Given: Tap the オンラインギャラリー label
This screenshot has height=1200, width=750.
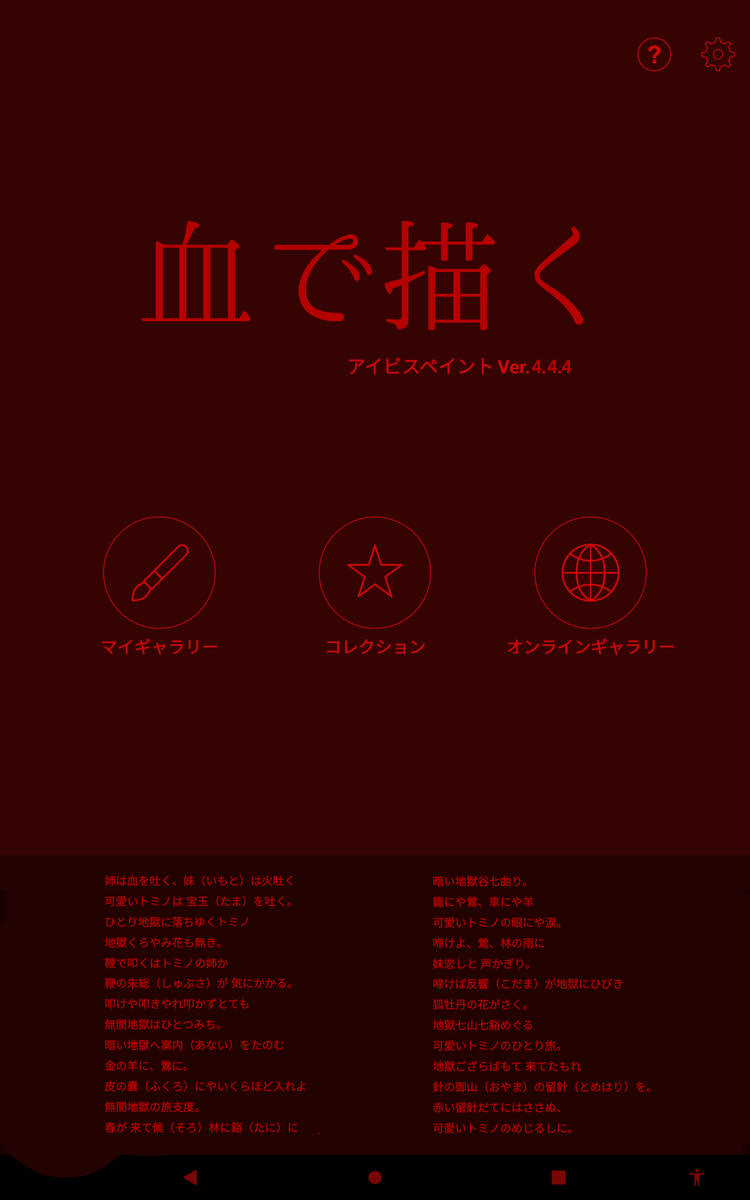Looking at the screenshot, I should pos(591,647).
